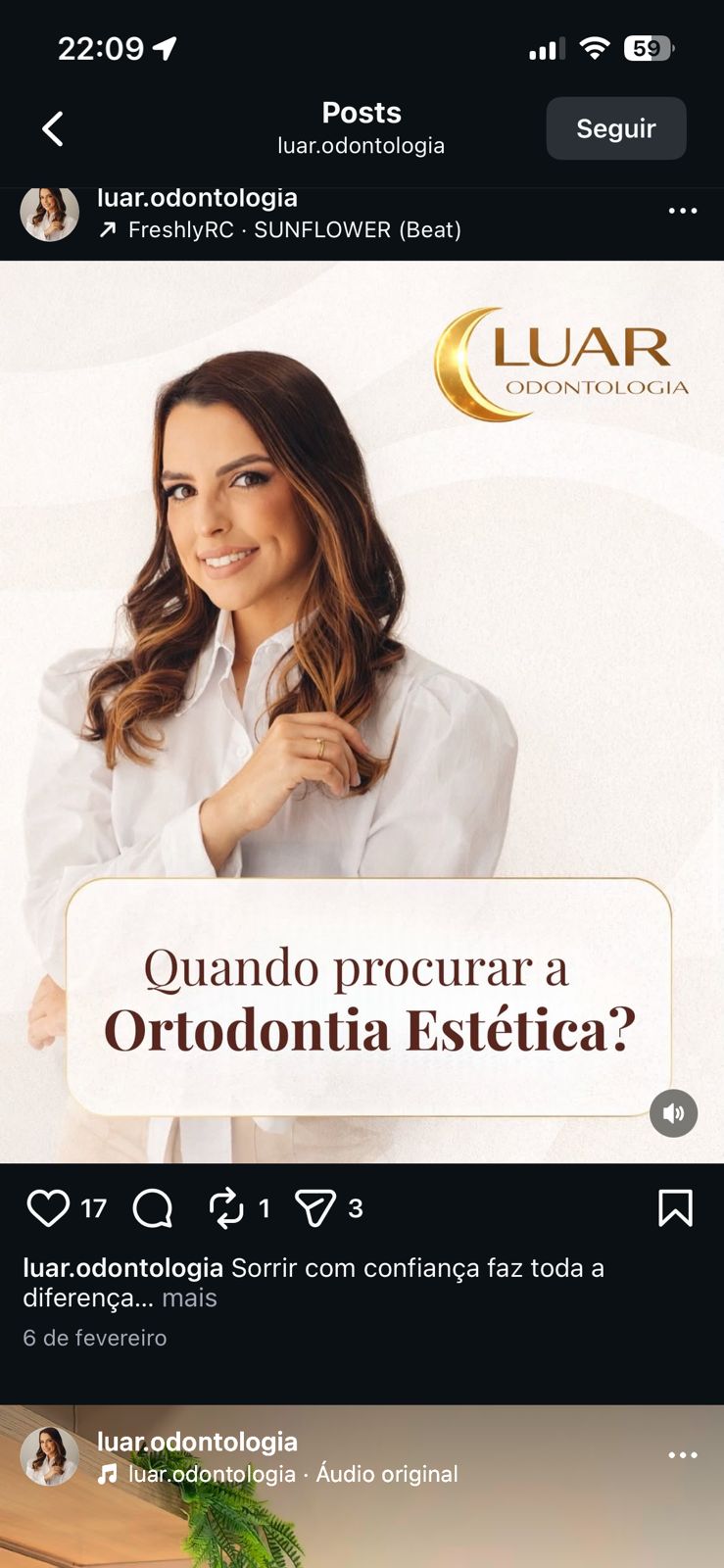Unmute the video with the speaker icon
Screen dimensions: 724x1568
tap(673, 1113)
